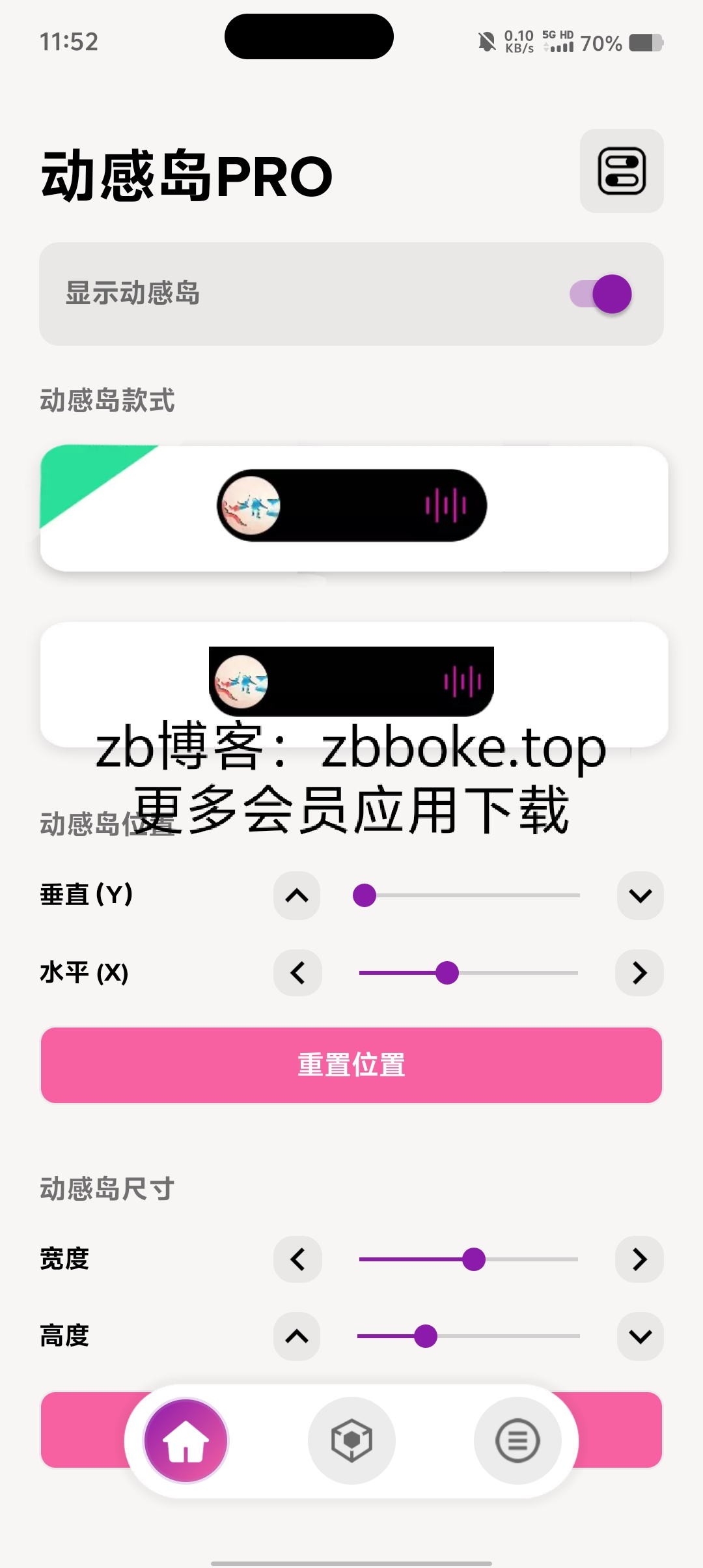Tap the 高度 slider track near its end

pos(574,1336)
